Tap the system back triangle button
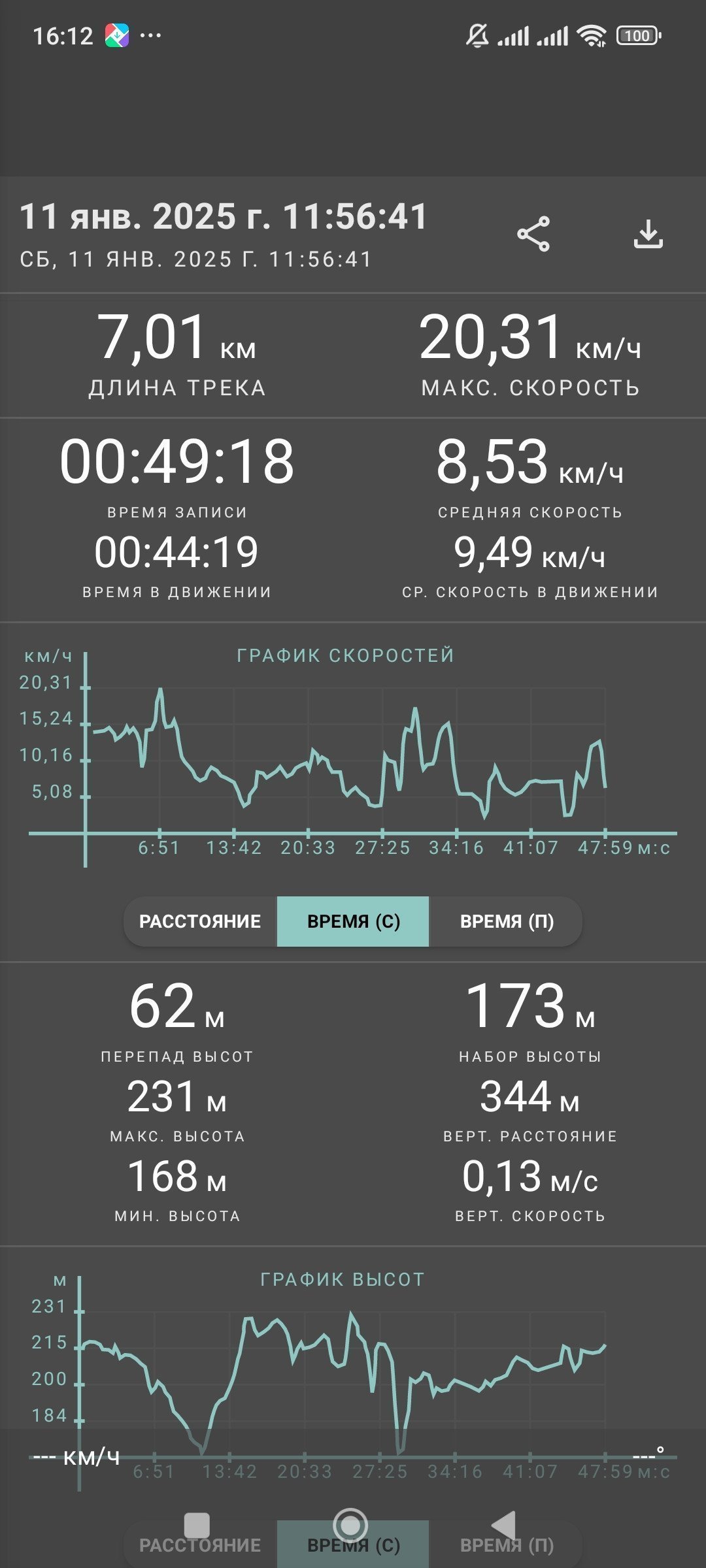Screen dimensions: 706x1568 click(504, 1526)
